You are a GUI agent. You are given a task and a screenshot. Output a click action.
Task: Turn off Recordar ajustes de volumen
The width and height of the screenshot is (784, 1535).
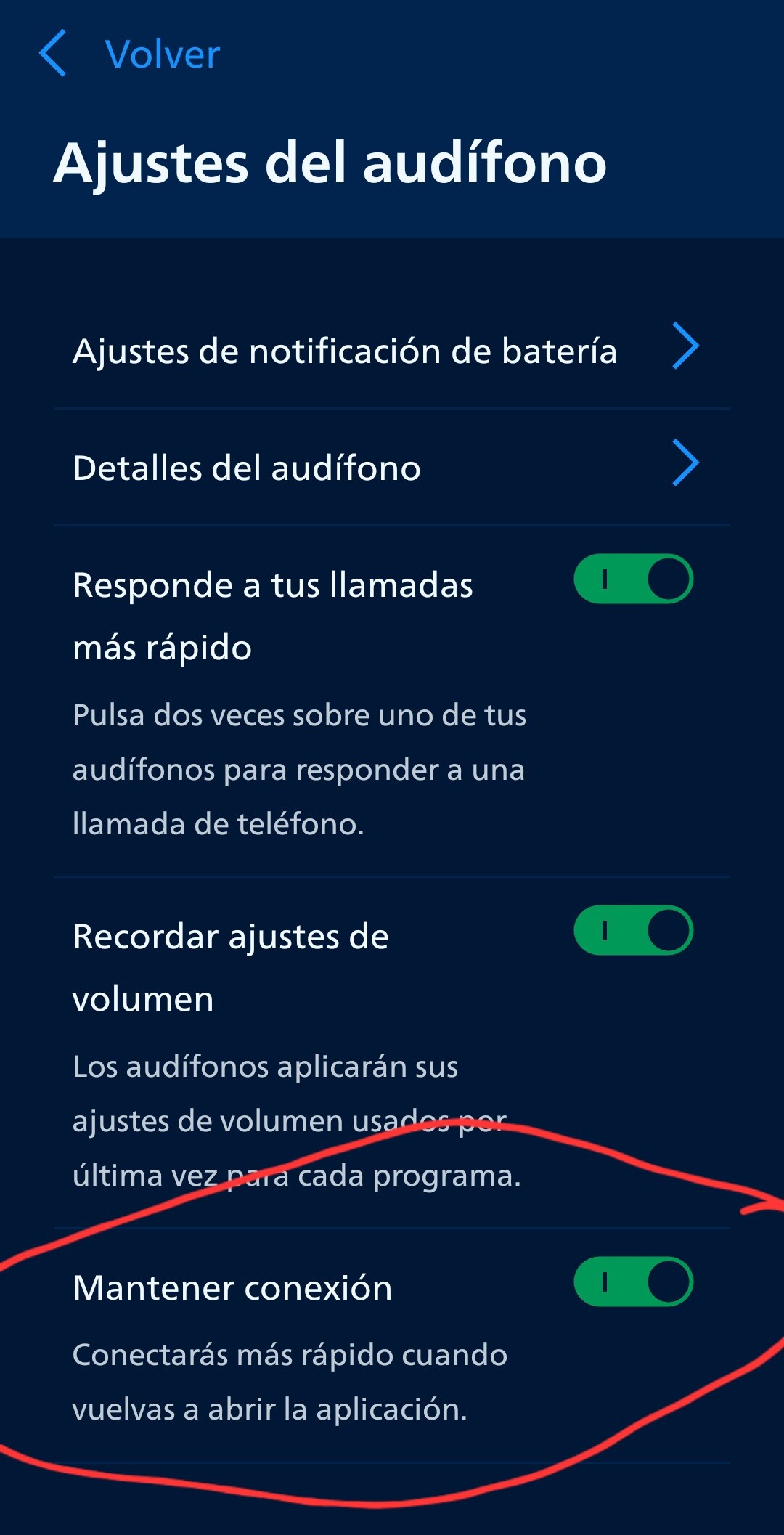click(x=633, y=930)
